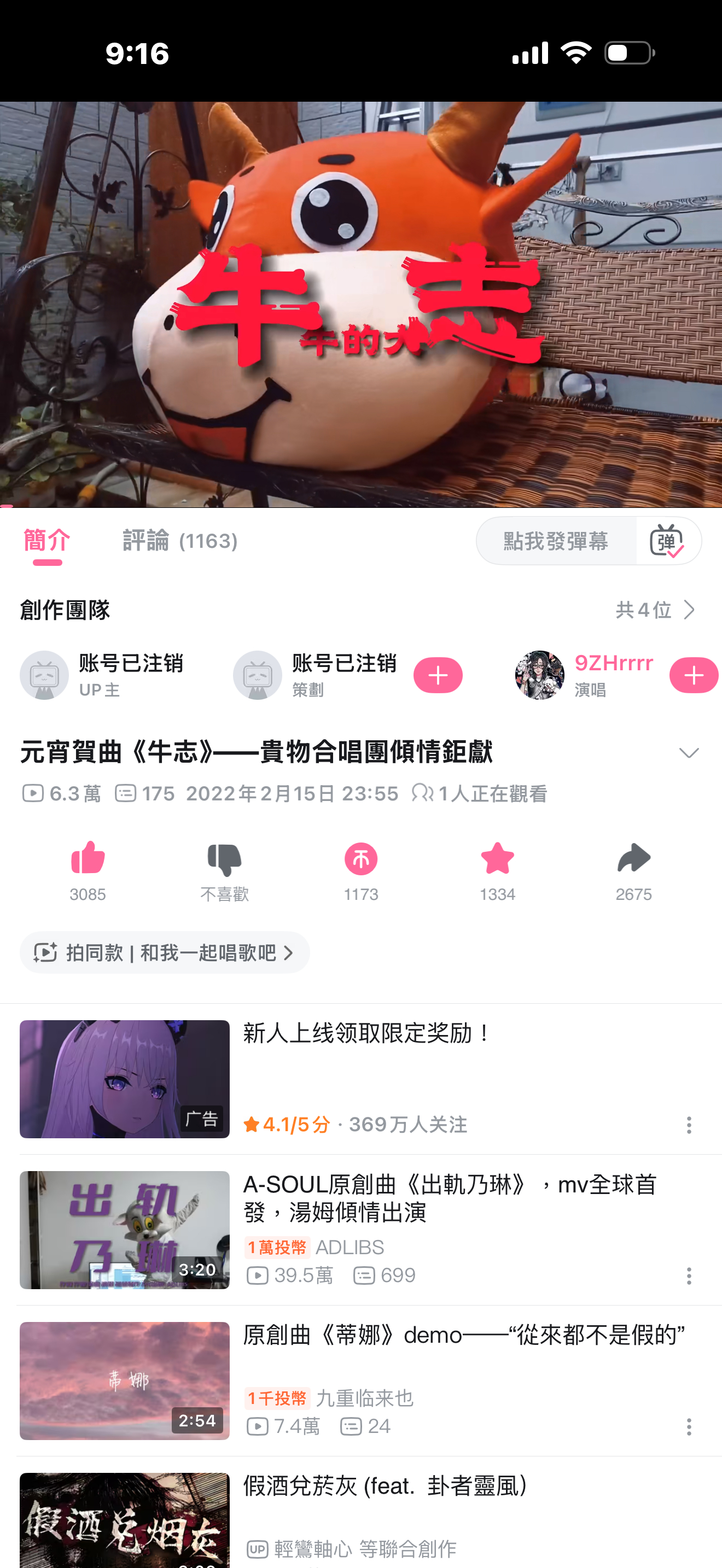This screenshot has width=722, height=1568.
Task: Select the 簡介 tab
Action: coord(47,541)
